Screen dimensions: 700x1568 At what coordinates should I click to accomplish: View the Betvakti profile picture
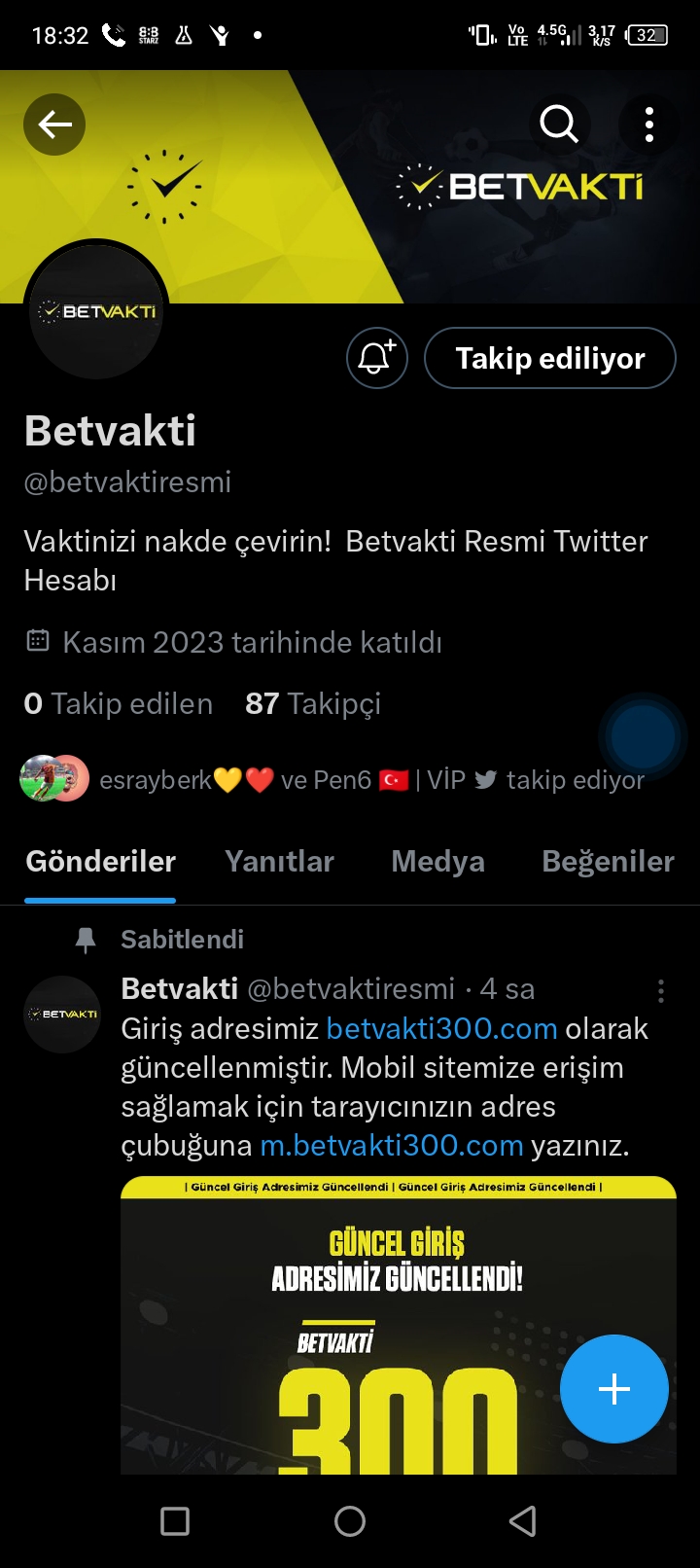point(96,311)
